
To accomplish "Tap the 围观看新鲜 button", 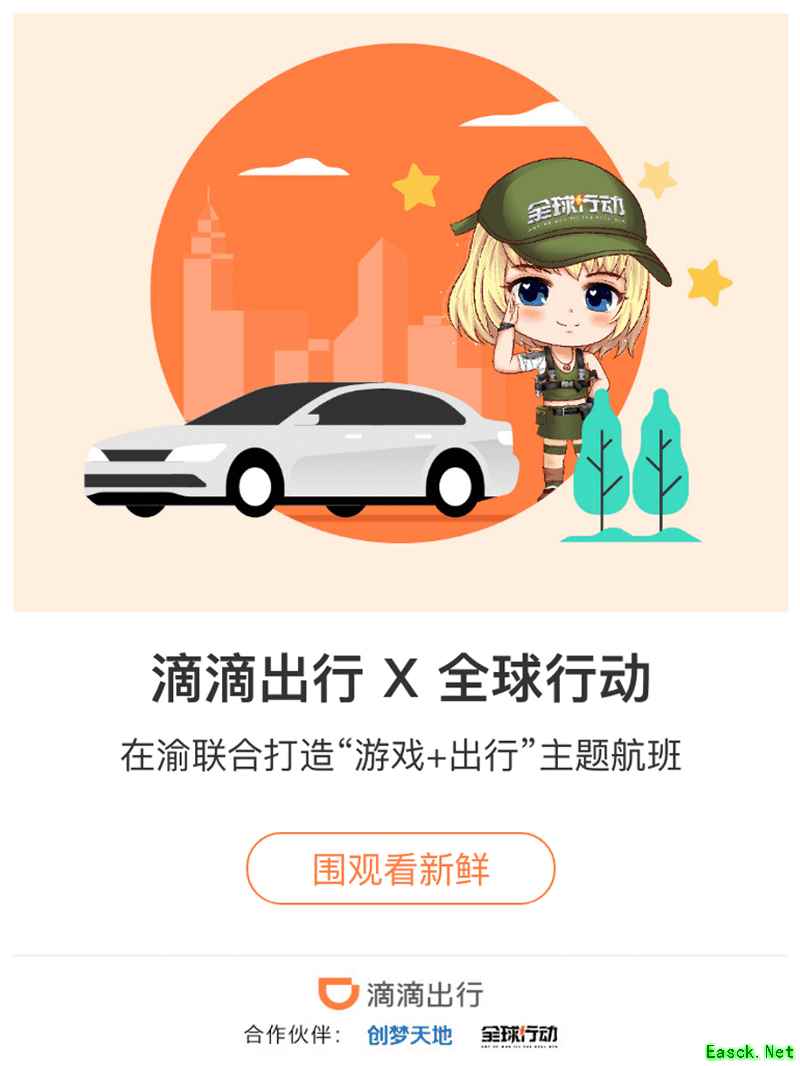I will click(400, 868).
